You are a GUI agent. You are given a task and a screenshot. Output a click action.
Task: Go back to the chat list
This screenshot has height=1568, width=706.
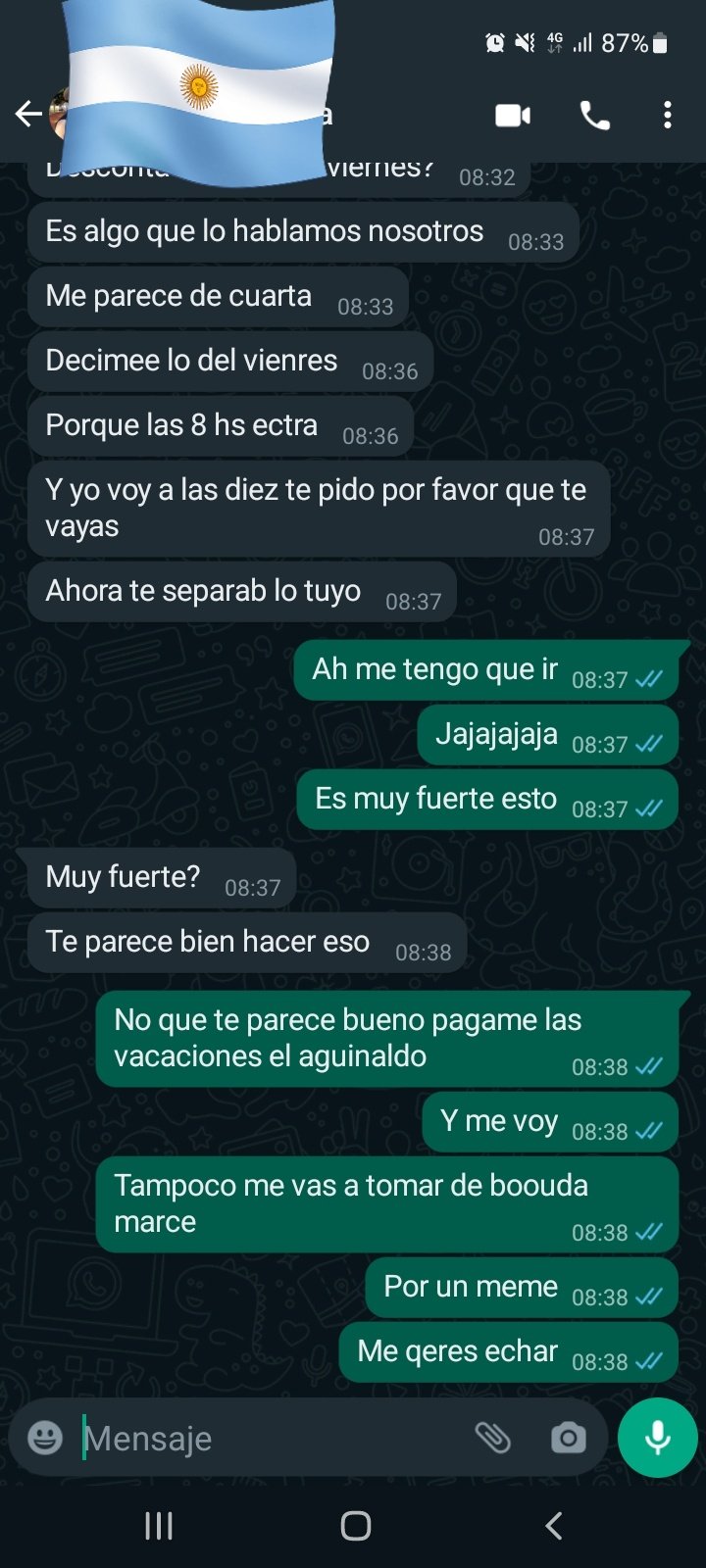click(x=27, y=115)
